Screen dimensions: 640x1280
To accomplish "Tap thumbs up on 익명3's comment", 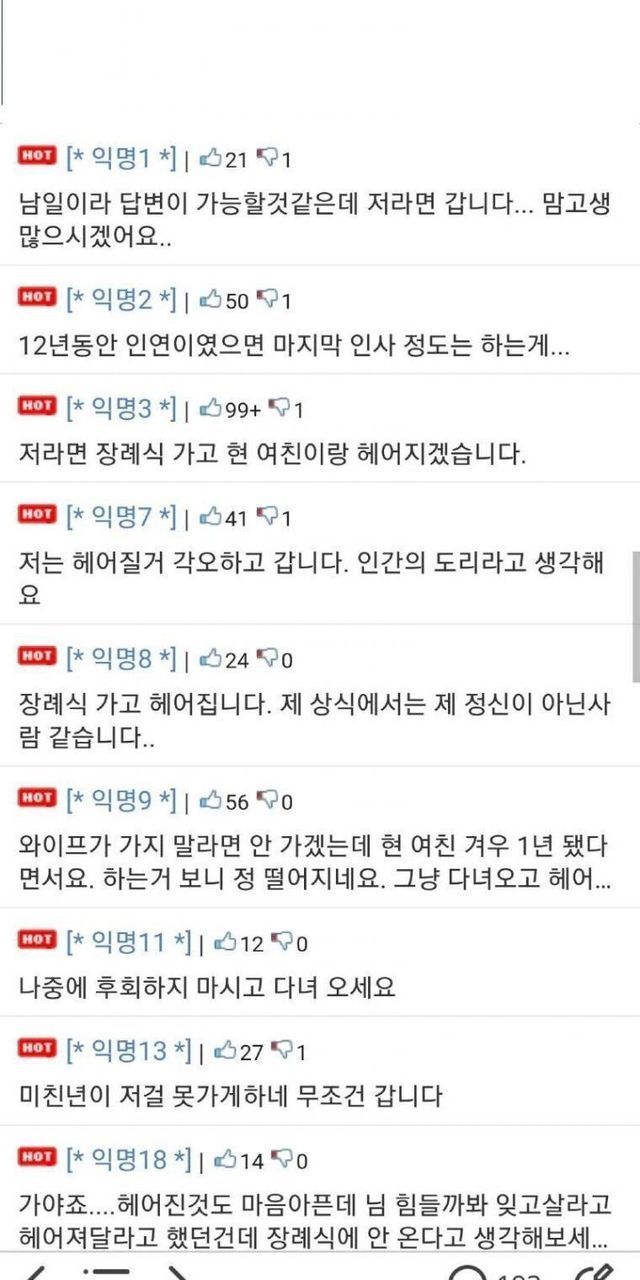I will (211, 408).
